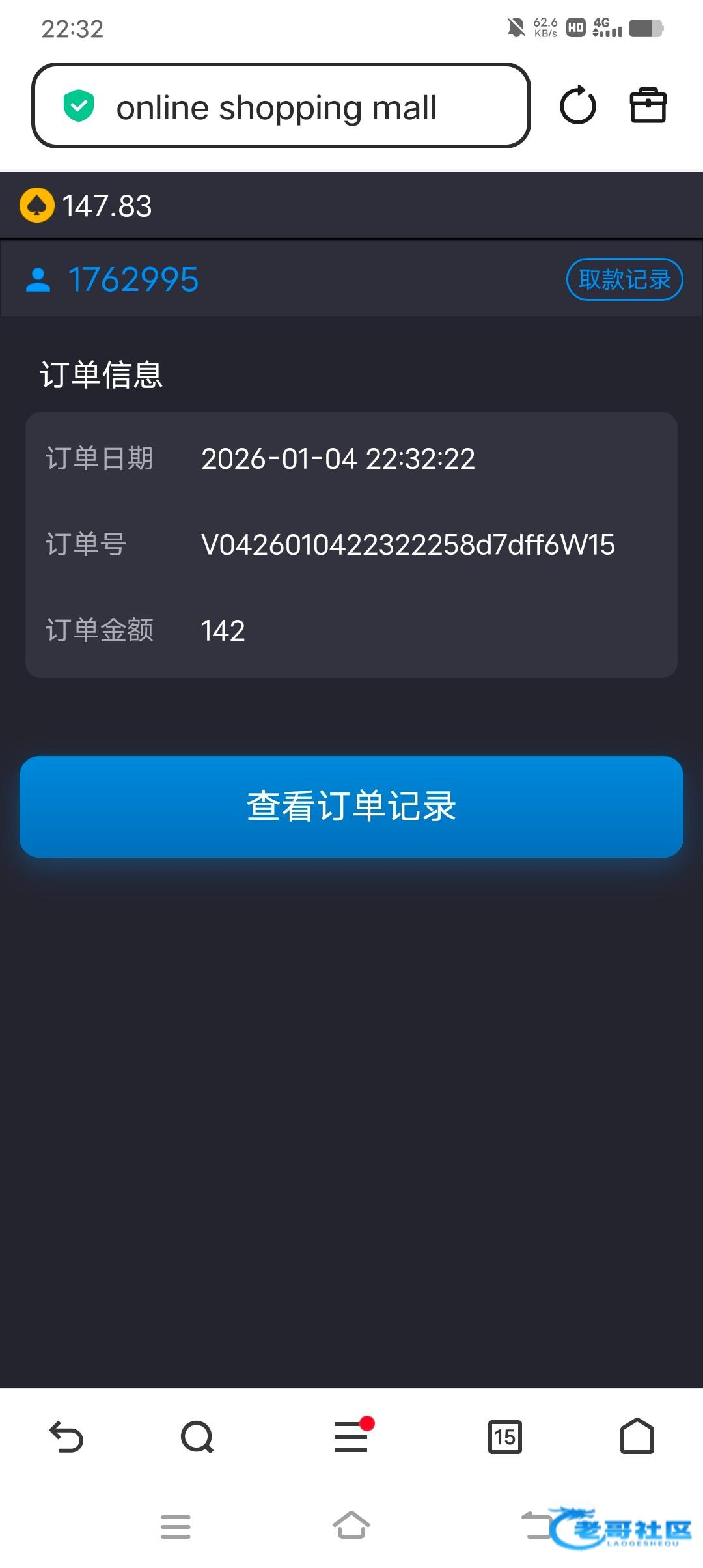This screenshot has width=703, height=1568.
Task: Open the browser menu with red dot
Action: point(351,1436)
